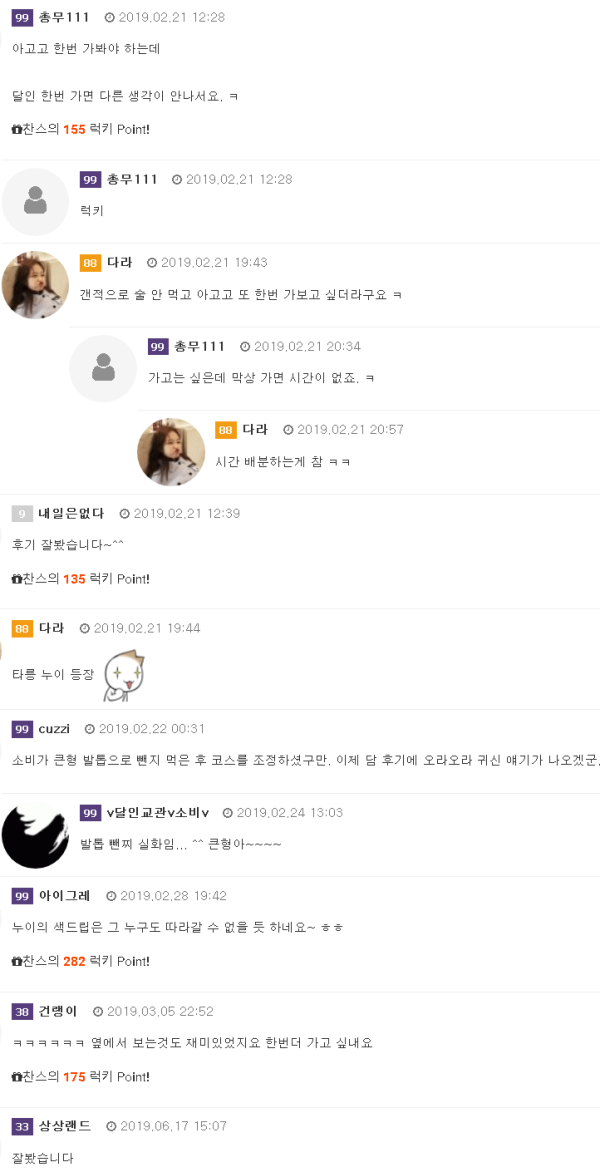Open cuzzi's username link
Image resolution: width=600 pixels, height=1172 pixels.
tap(54, 728)
